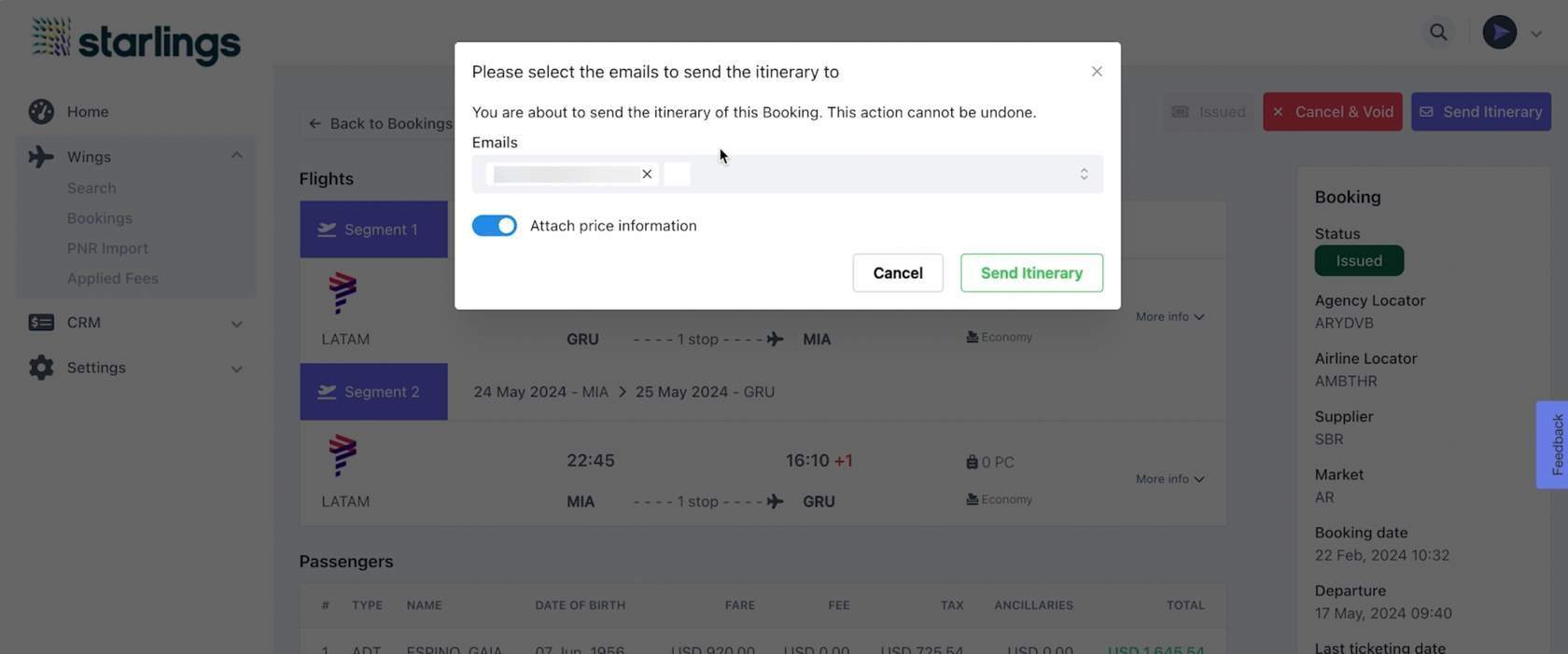Go back to Bookings list
This screenshot has width=1568, height=654.
pyautogui.click(x=380, y=123)
